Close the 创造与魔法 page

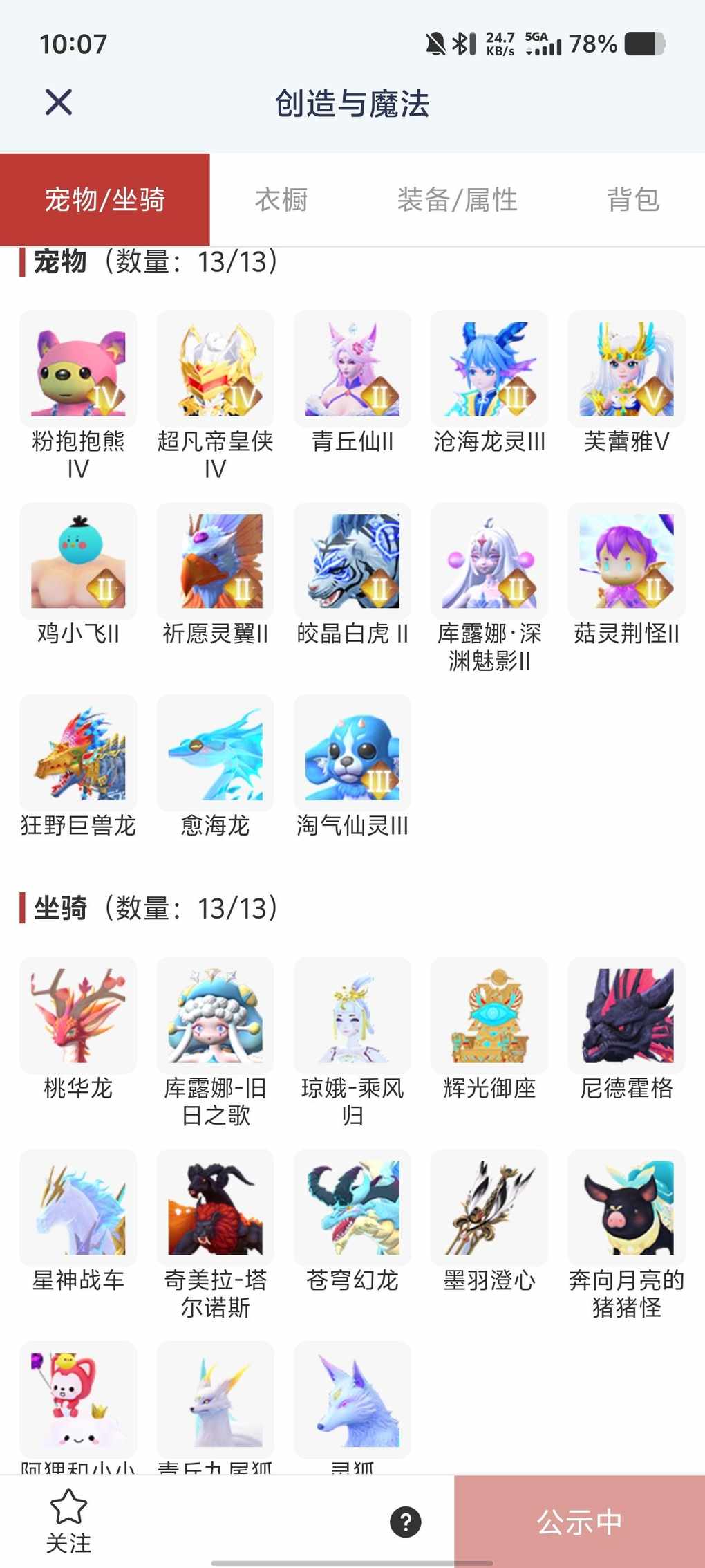click(x=59, y=102)
